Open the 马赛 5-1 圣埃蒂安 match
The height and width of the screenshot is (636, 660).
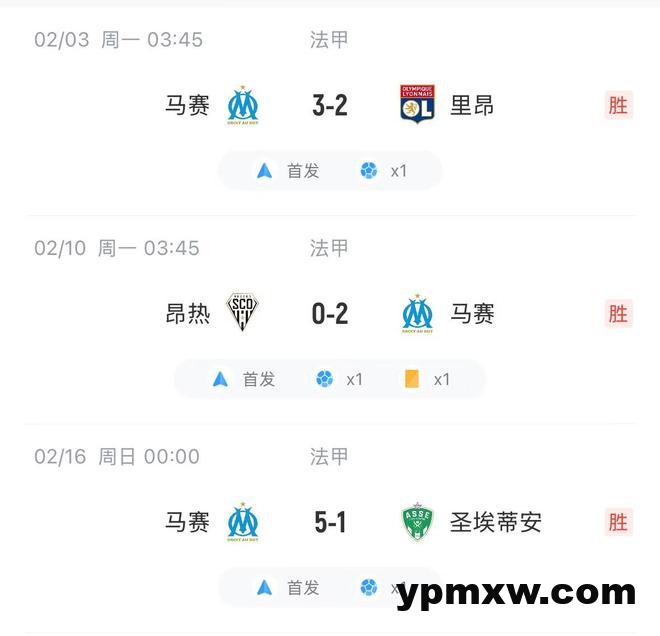(x=329, y=522)
